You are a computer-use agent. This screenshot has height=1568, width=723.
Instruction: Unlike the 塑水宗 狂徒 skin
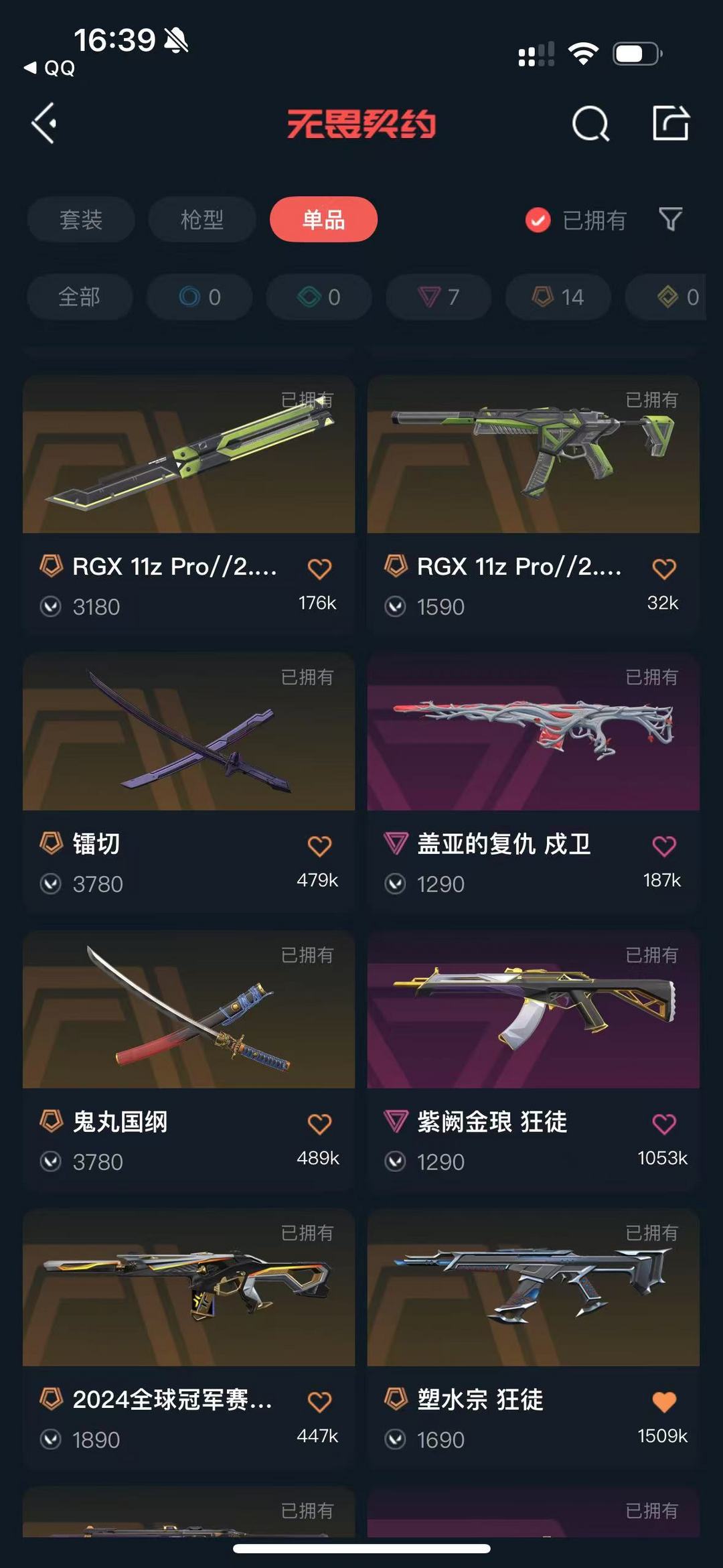click(x=664, y=1402)
